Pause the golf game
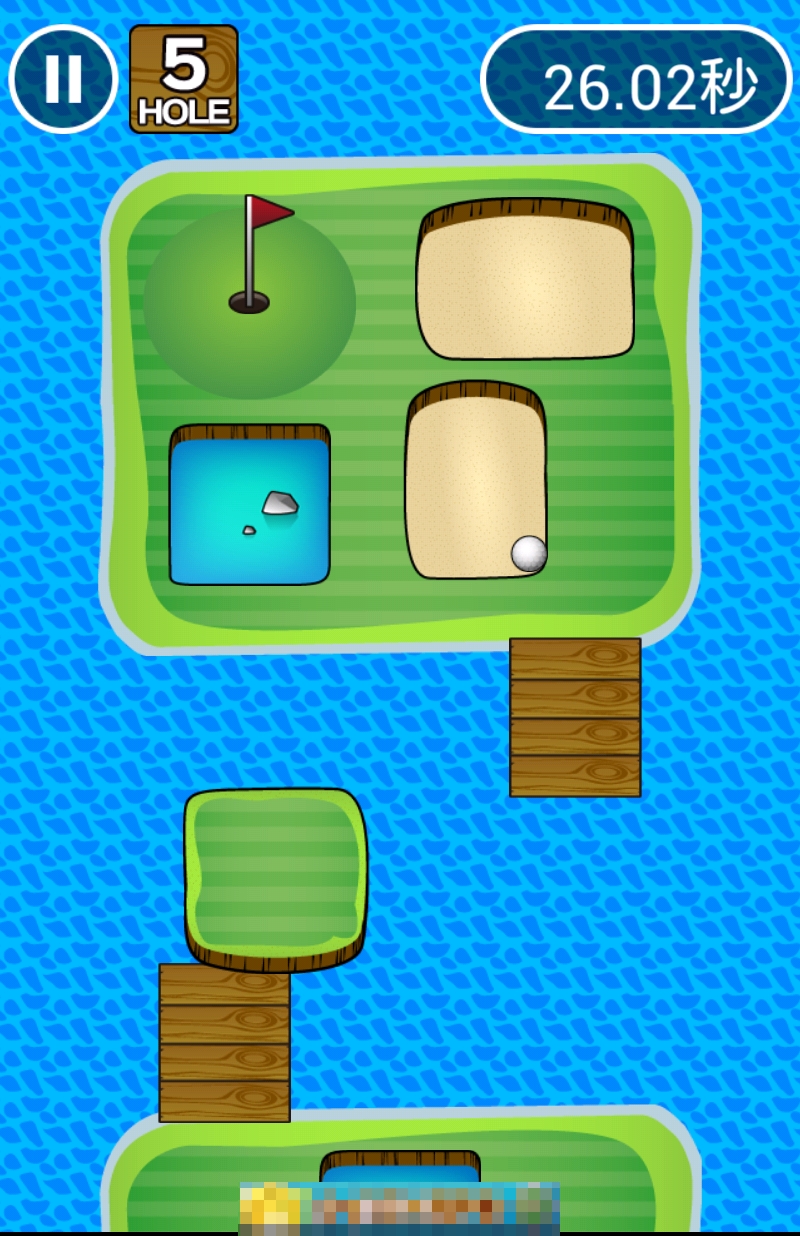 pyautogui.click(x=63, y=79)
